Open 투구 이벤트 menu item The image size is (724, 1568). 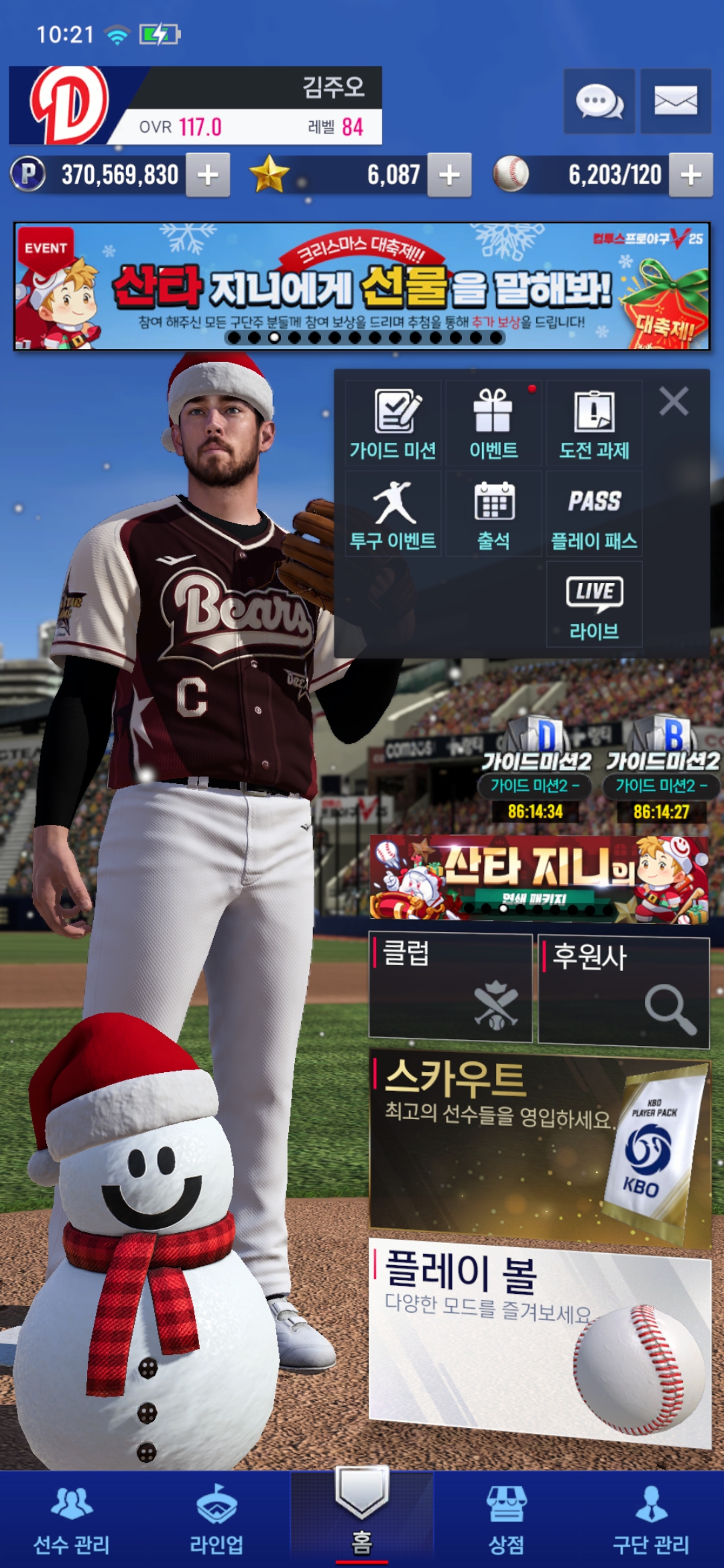[x=394, y=514]
